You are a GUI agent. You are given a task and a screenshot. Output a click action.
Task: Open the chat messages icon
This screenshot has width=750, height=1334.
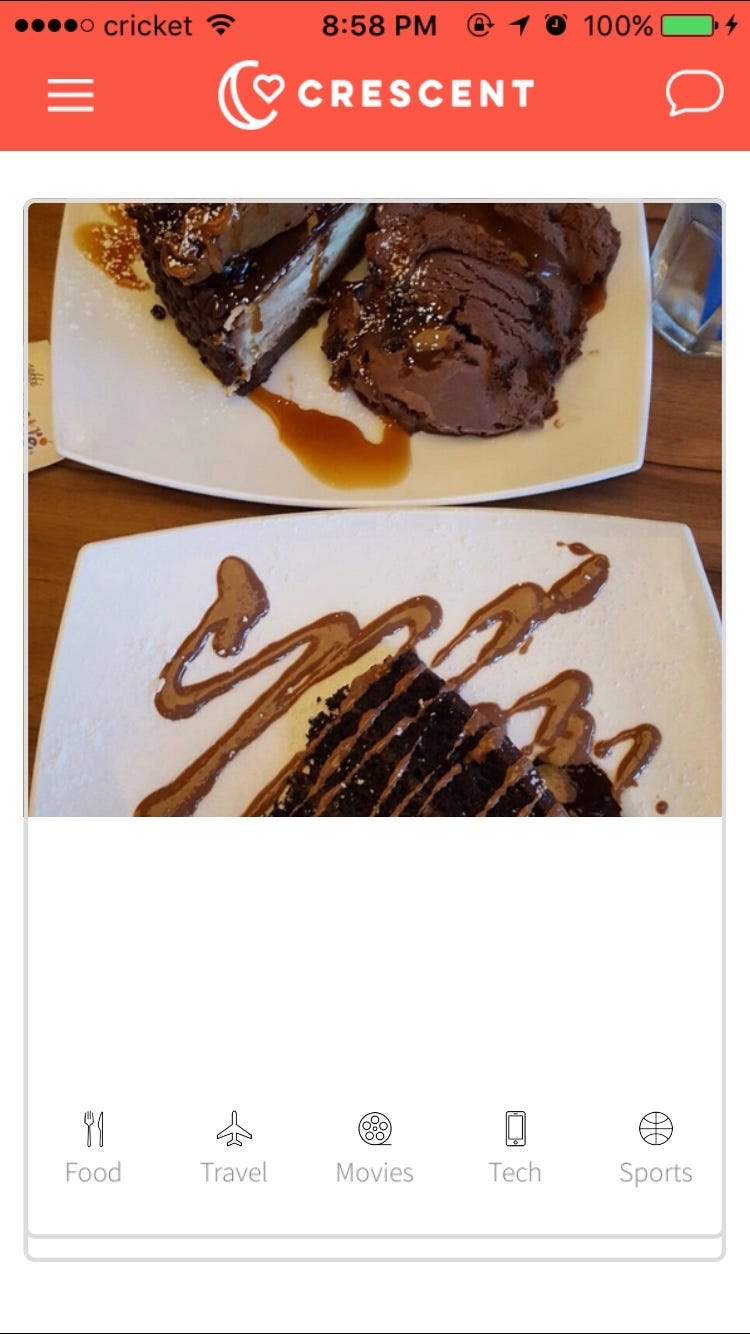(x=694, y=95)
